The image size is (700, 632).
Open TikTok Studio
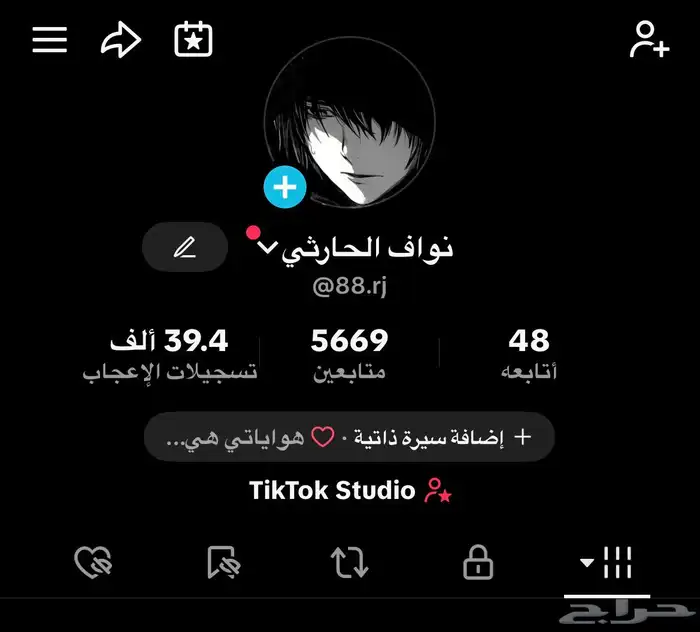(x=349, y=490)
